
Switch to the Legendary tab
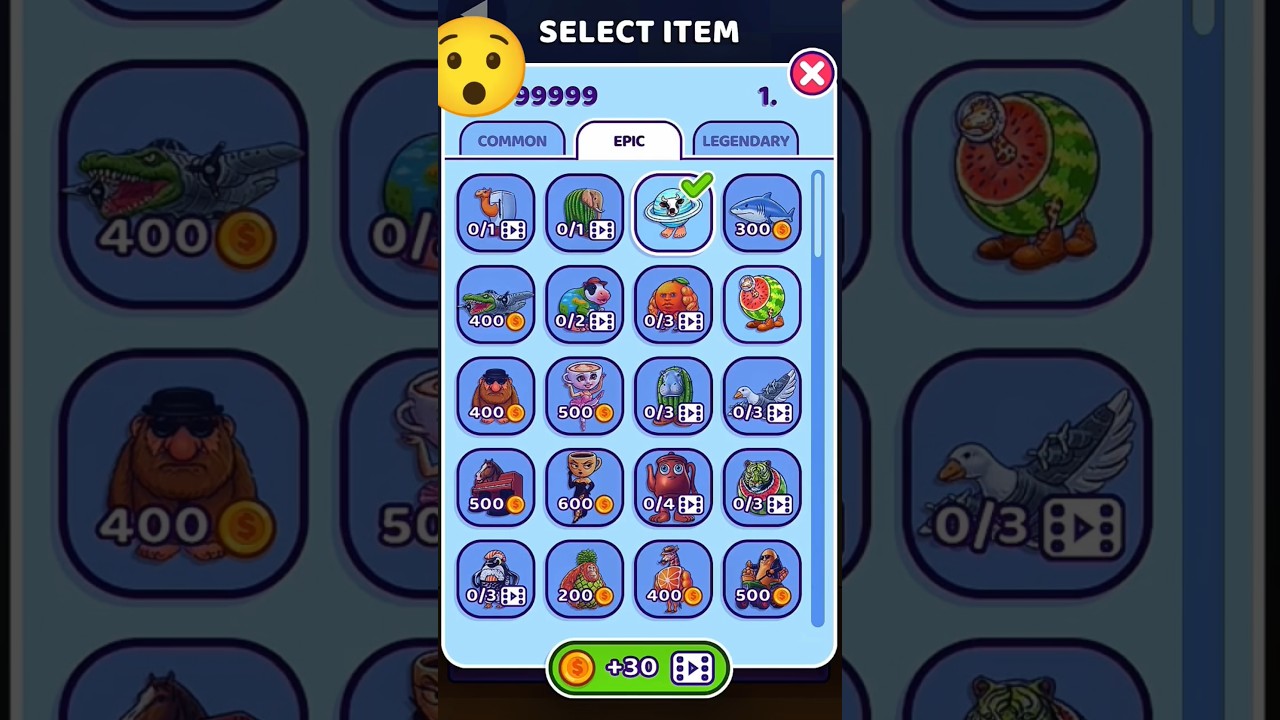click(x=745, y=141)
